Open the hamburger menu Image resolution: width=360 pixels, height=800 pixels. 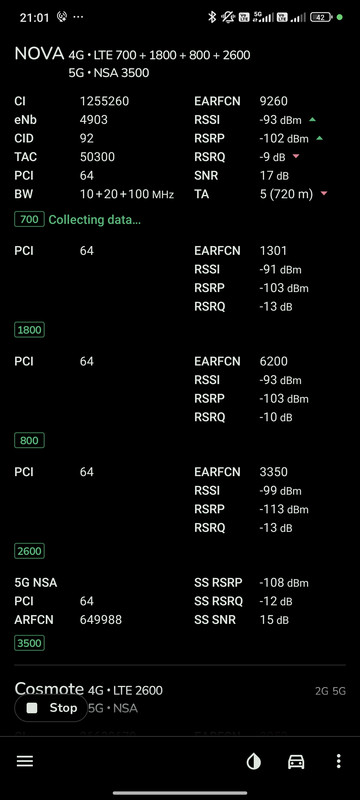click(x=25, y=761)
